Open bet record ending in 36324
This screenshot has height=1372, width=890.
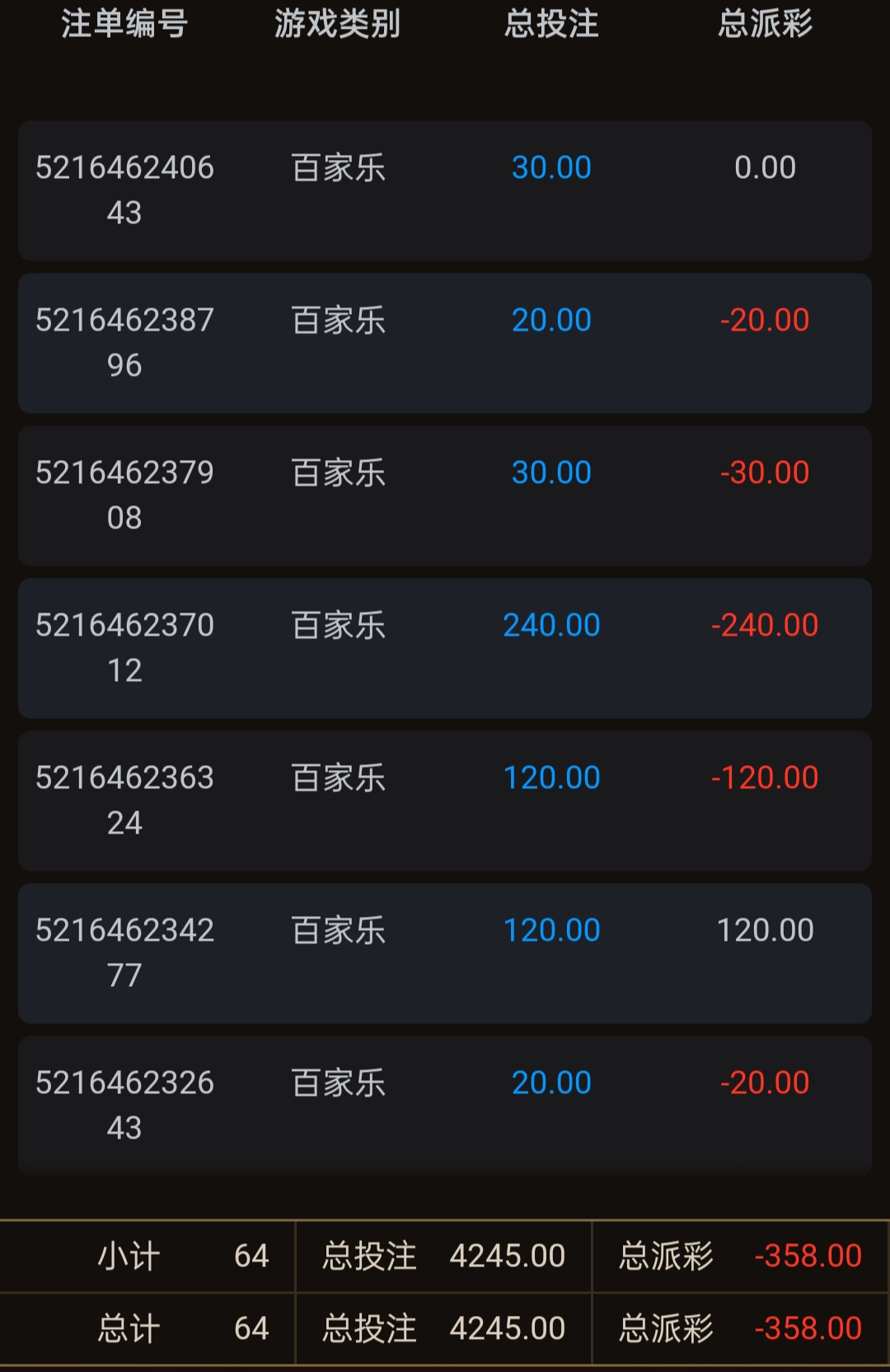click(445, 801)
